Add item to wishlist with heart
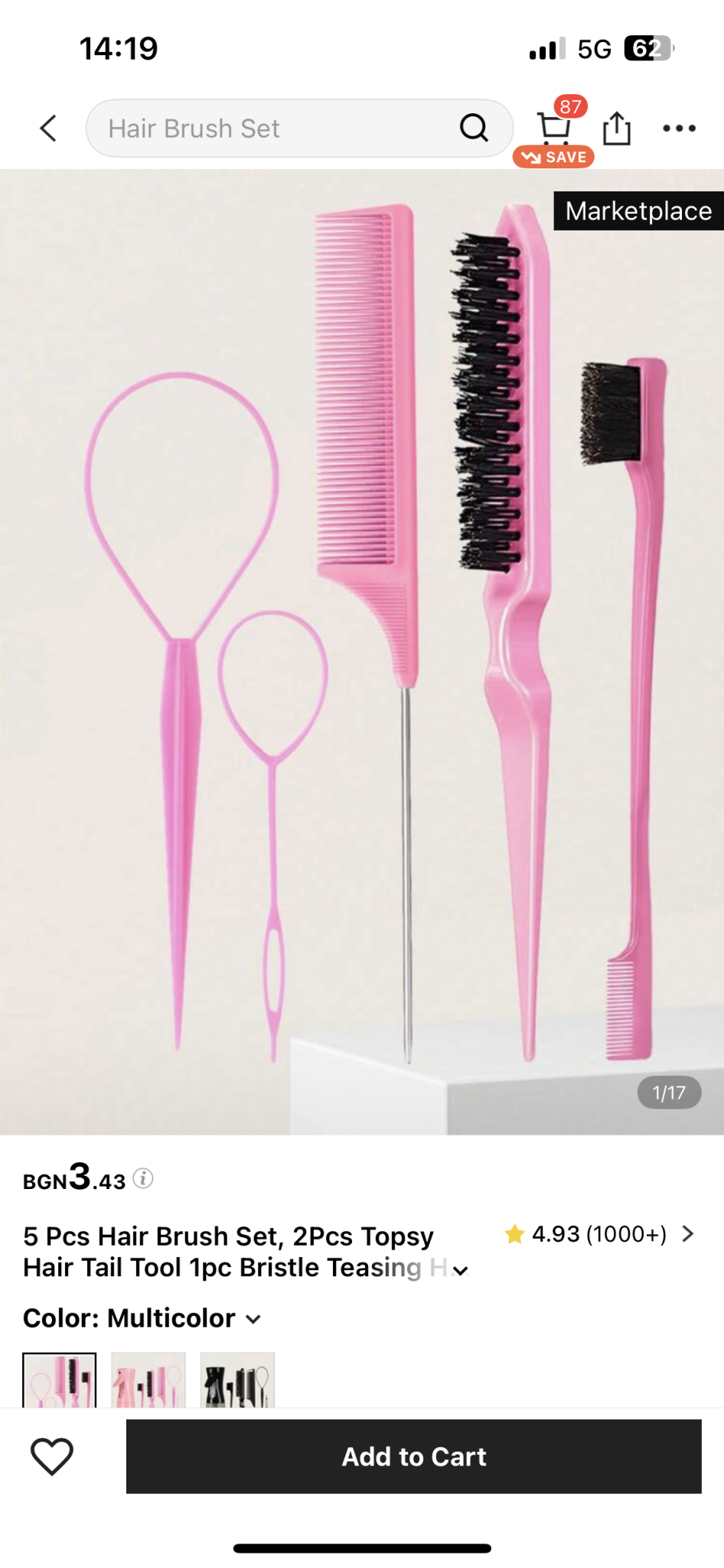724x1568 pixels. [x=52, y=1456]
